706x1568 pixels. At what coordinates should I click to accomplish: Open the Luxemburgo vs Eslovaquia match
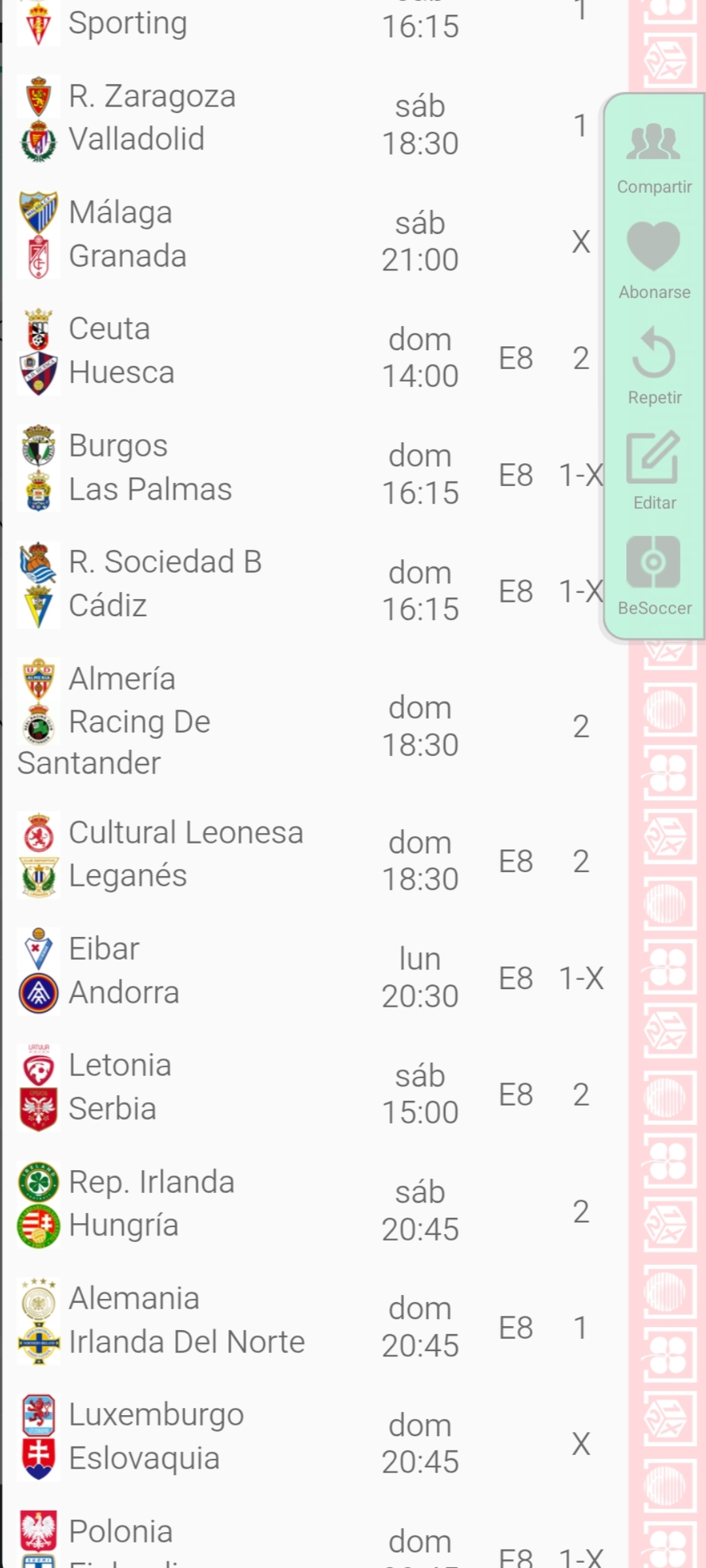[x=314, y=1444]
